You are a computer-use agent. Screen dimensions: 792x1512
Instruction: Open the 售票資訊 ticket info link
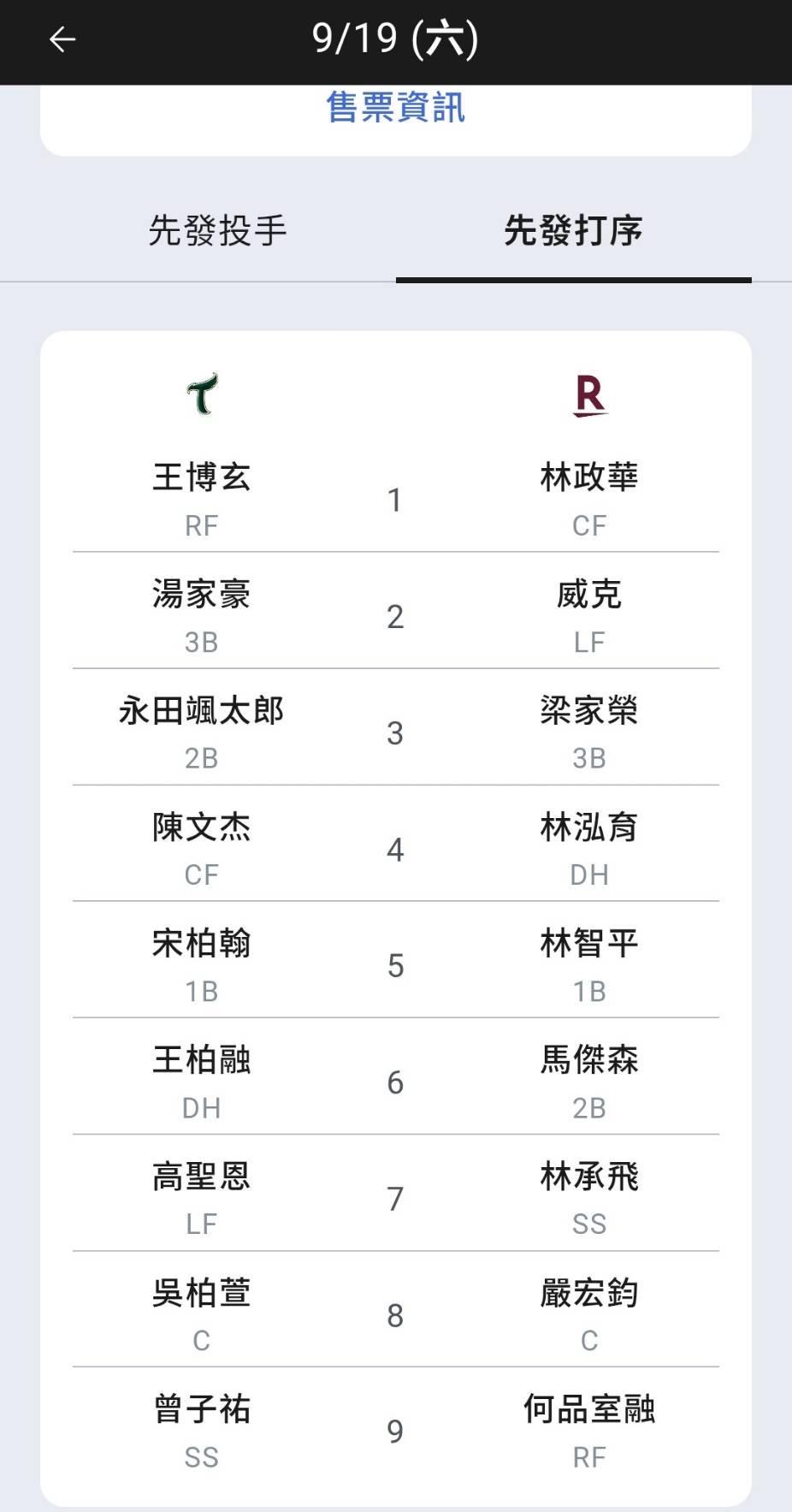(396, 108)
